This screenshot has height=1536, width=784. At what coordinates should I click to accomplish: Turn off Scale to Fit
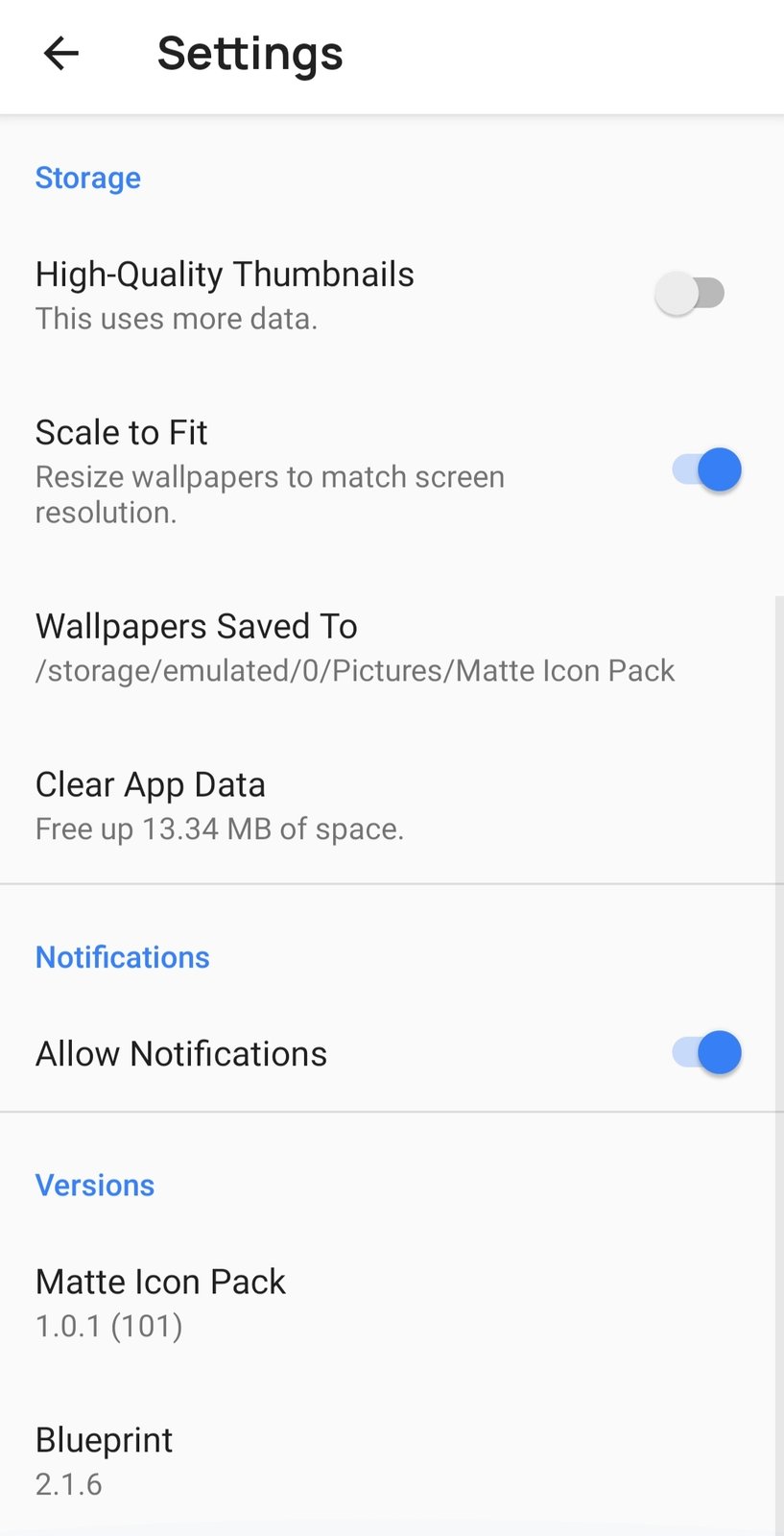pos(707,470)
